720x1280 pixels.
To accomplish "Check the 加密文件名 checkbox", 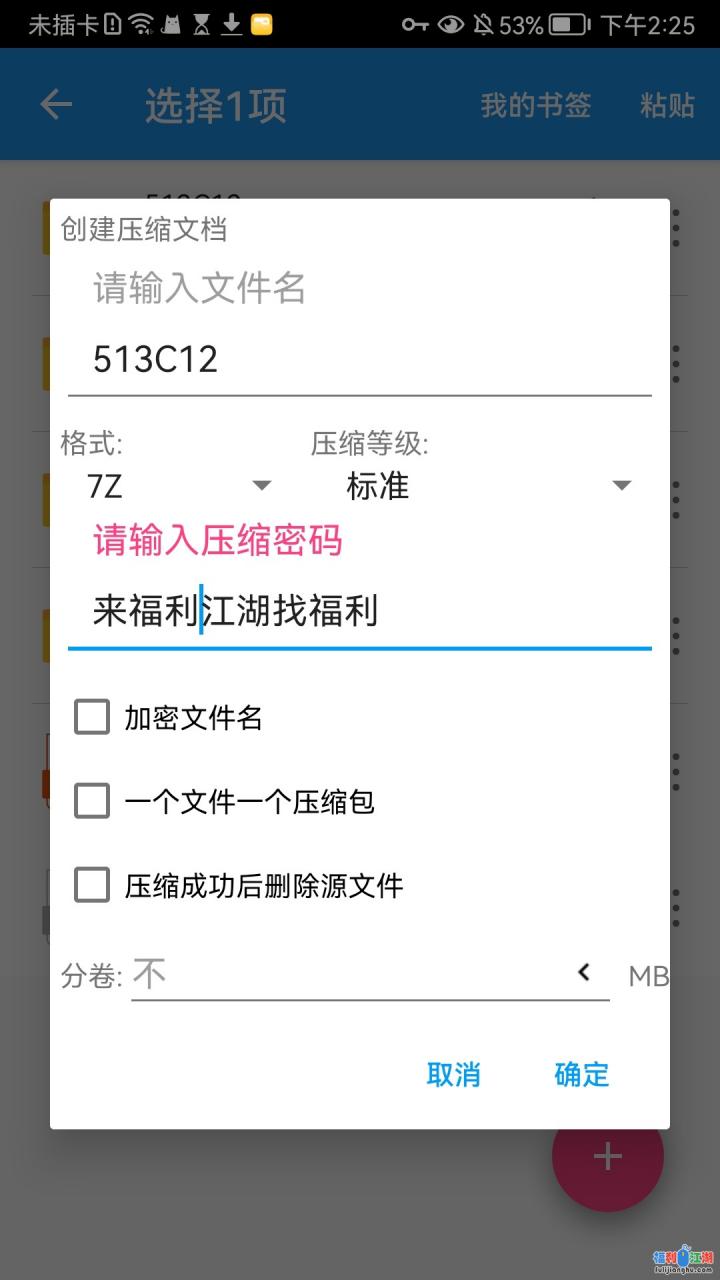I will click(92, 717).
